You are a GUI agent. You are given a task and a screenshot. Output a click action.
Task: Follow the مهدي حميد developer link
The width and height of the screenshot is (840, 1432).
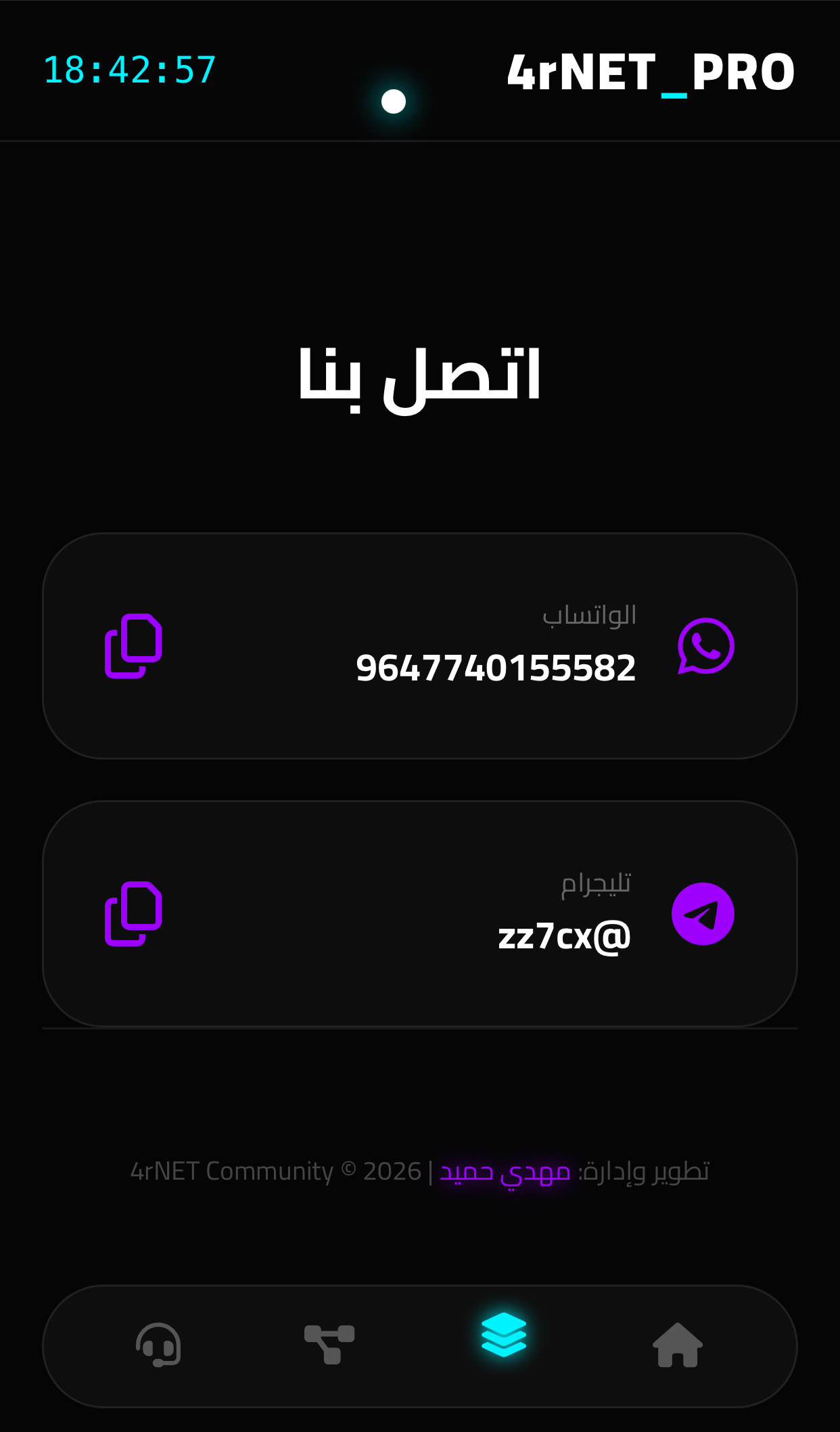(x=505, y=1172)
